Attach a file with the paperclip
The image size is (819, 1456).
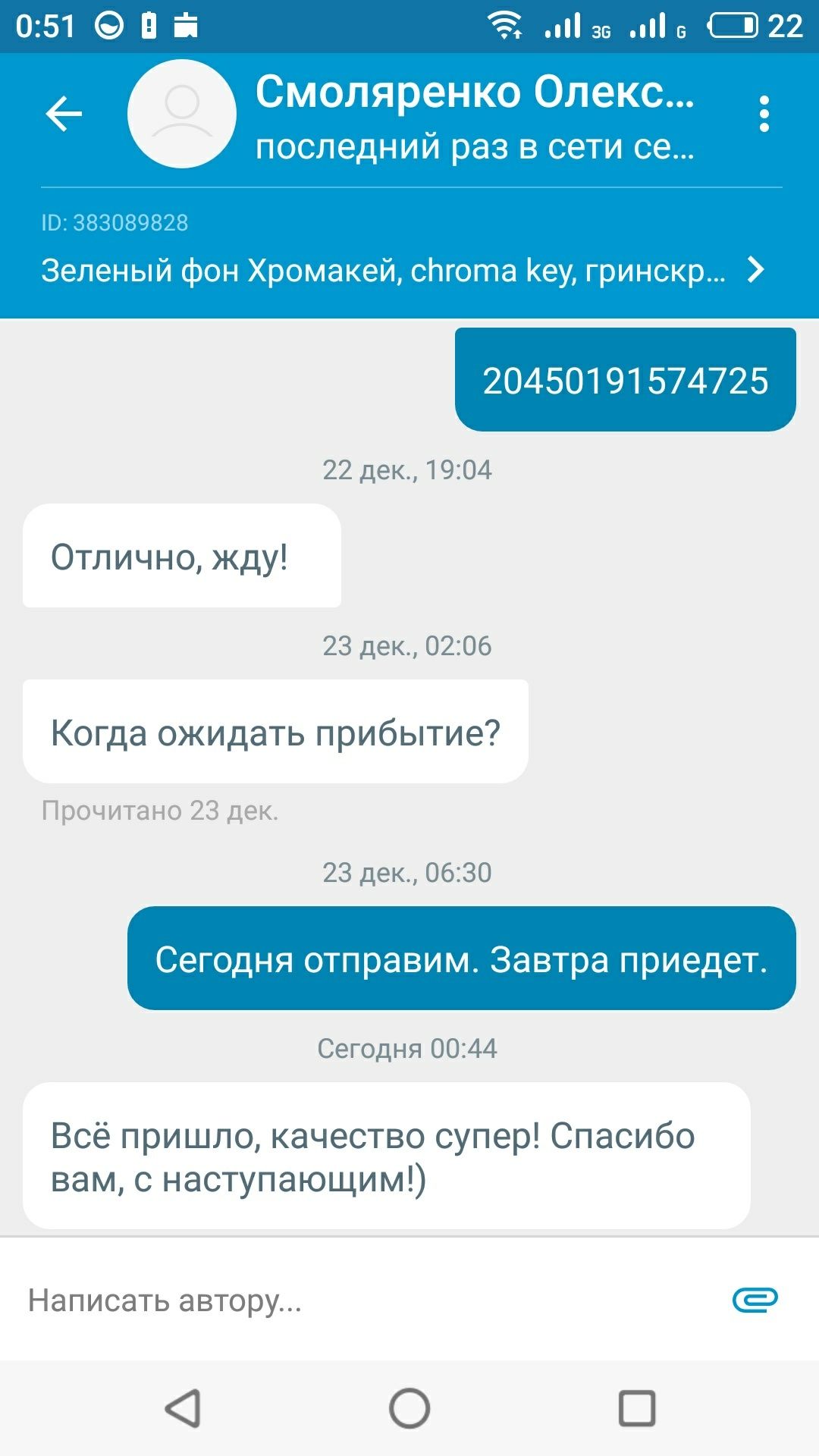pos(755,1300)
